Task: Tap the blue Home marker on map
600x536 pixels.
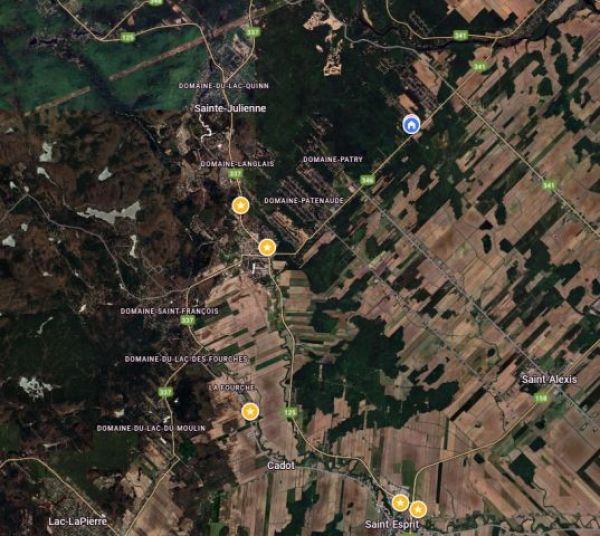Action: coord(411,124)
